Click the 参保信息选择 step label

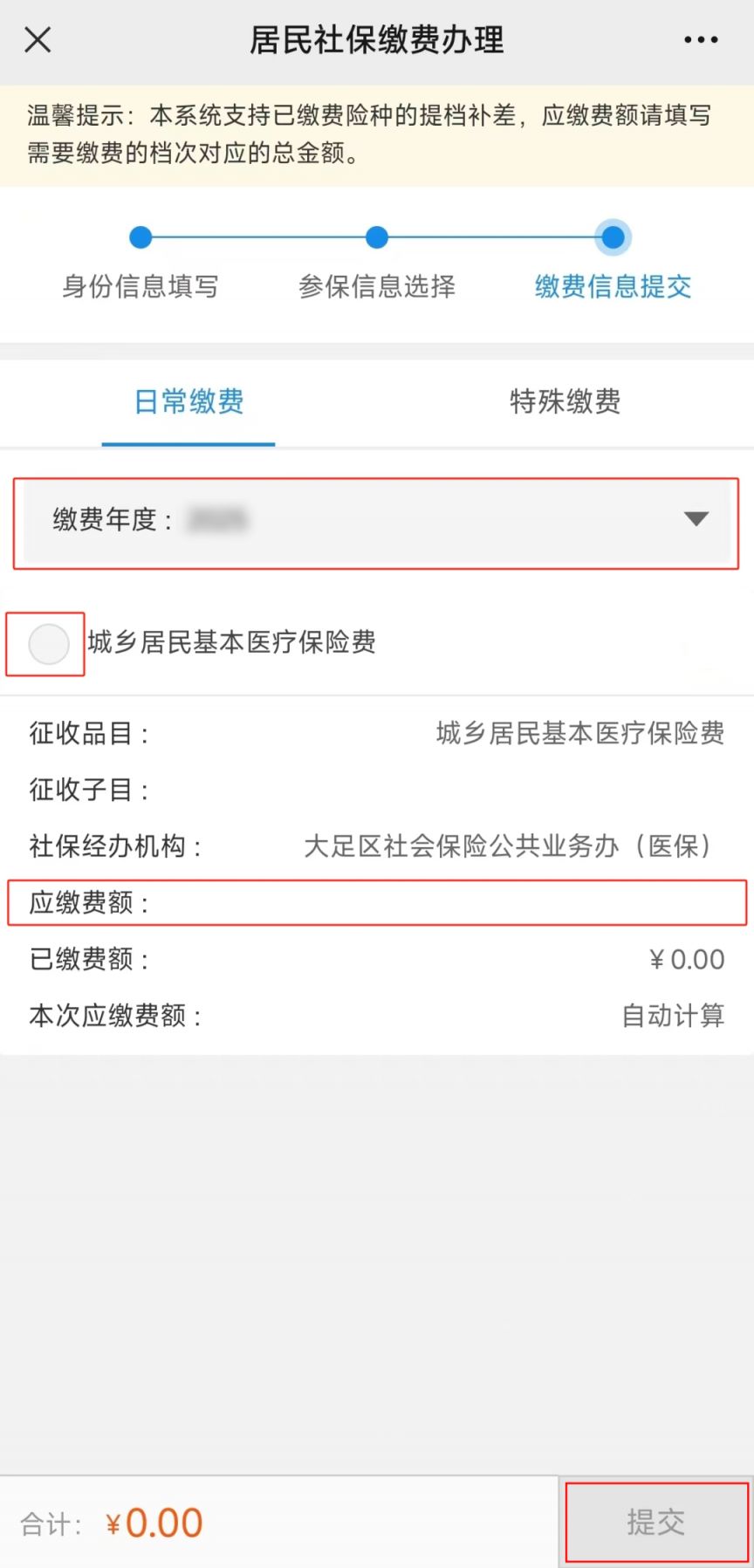click(377, 285)
